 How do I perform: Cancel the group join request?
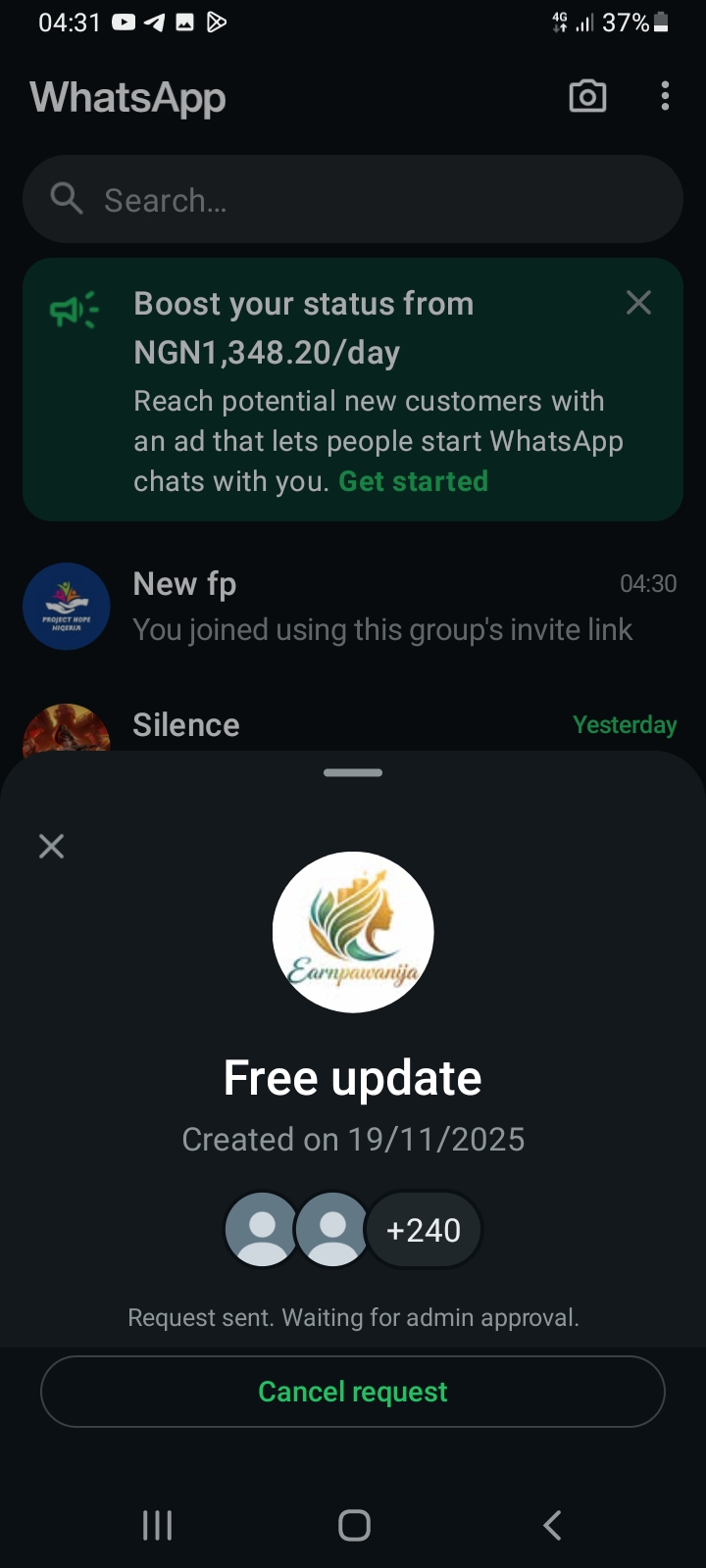pos(353,1392)
